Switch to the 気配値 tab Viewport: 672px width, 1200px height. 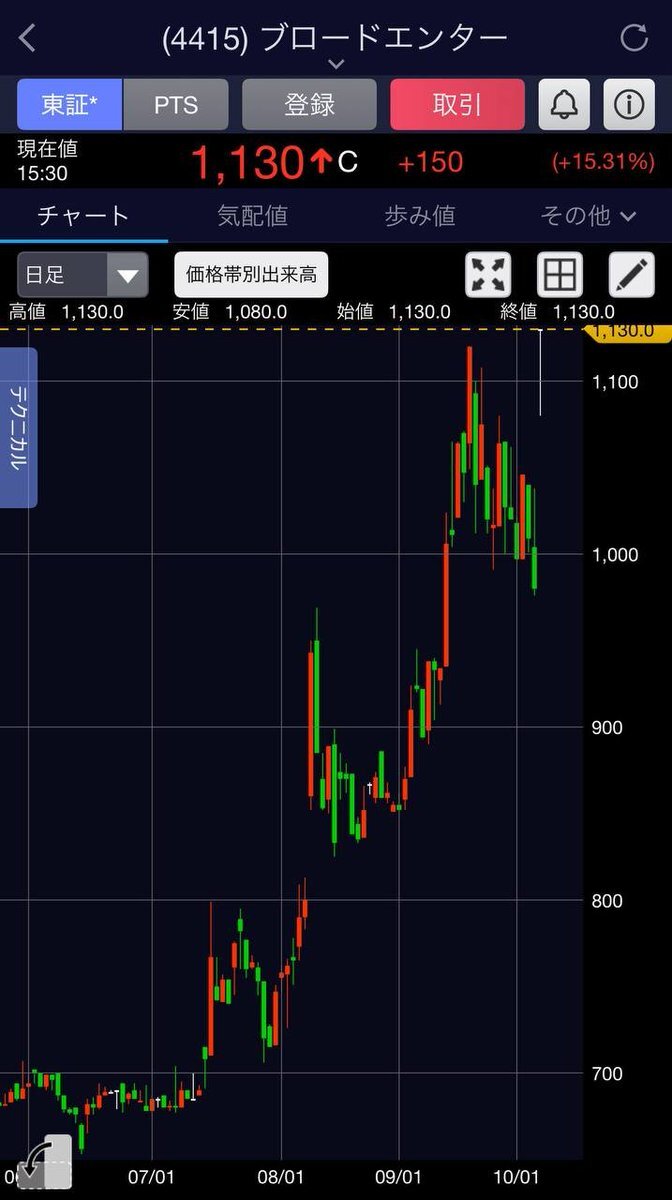(x=253, y=215)
